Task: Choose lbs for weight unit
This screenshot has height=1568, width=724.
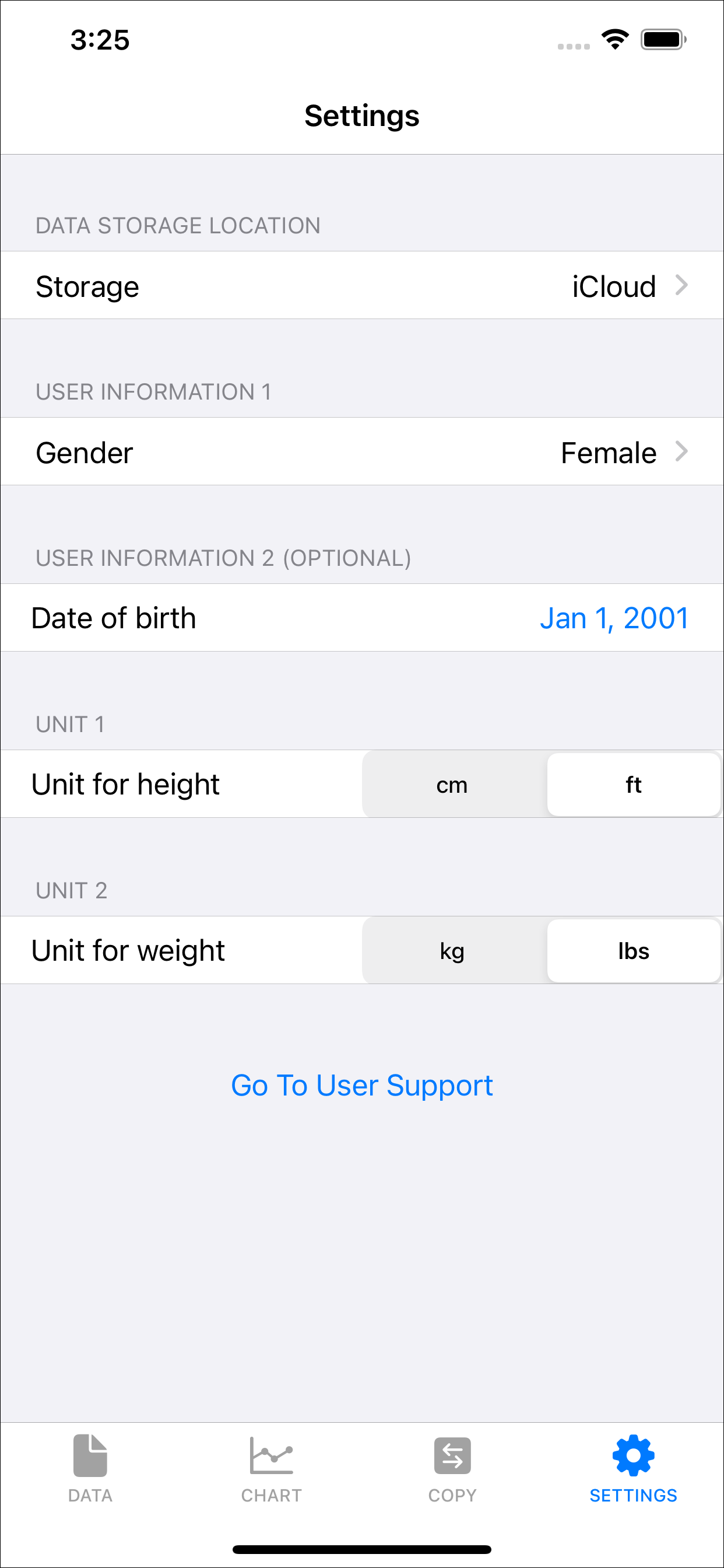Action: [633, 950]
